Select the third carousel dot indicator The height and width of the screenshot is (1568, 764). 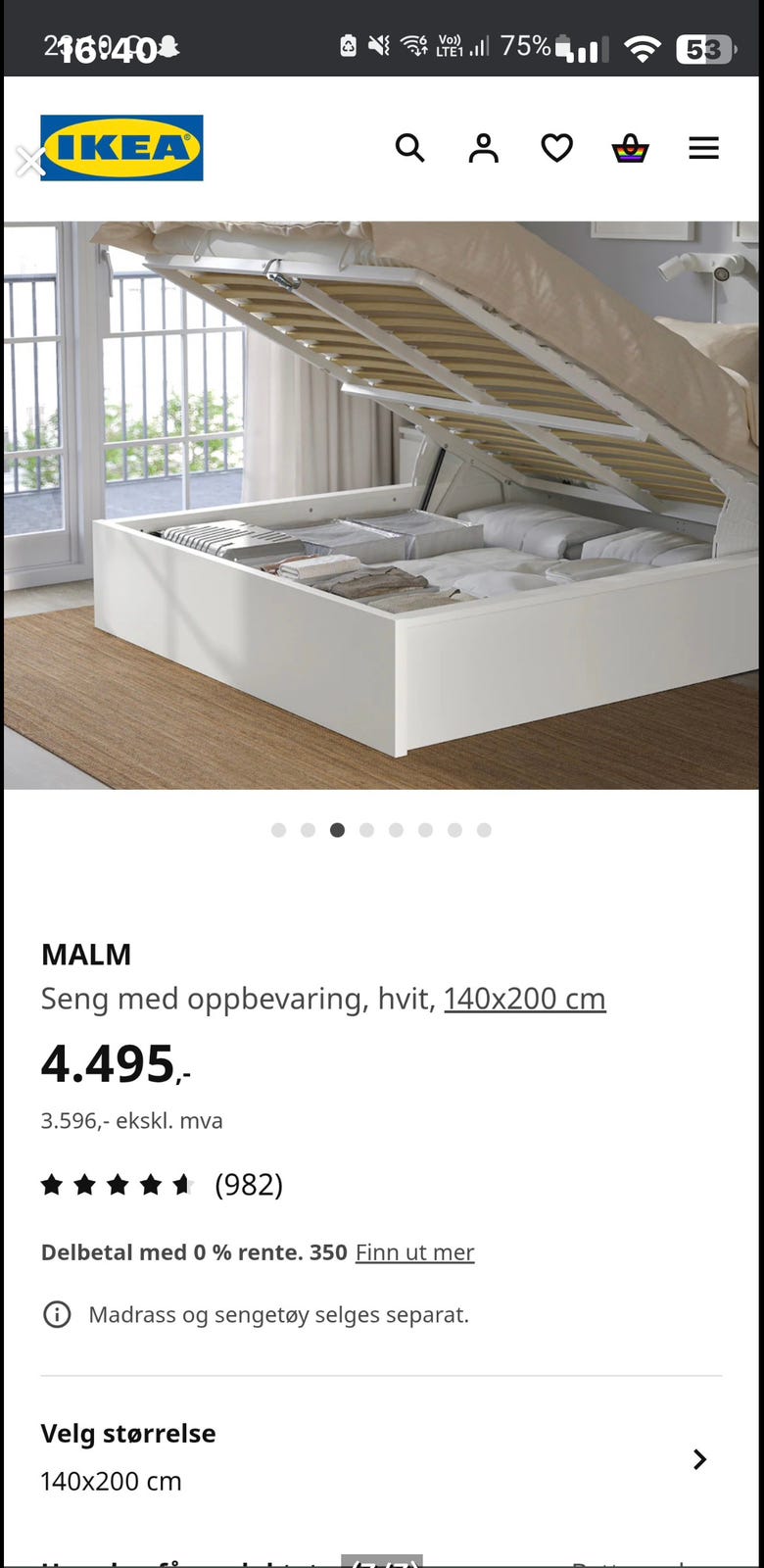tap(337, 830)
